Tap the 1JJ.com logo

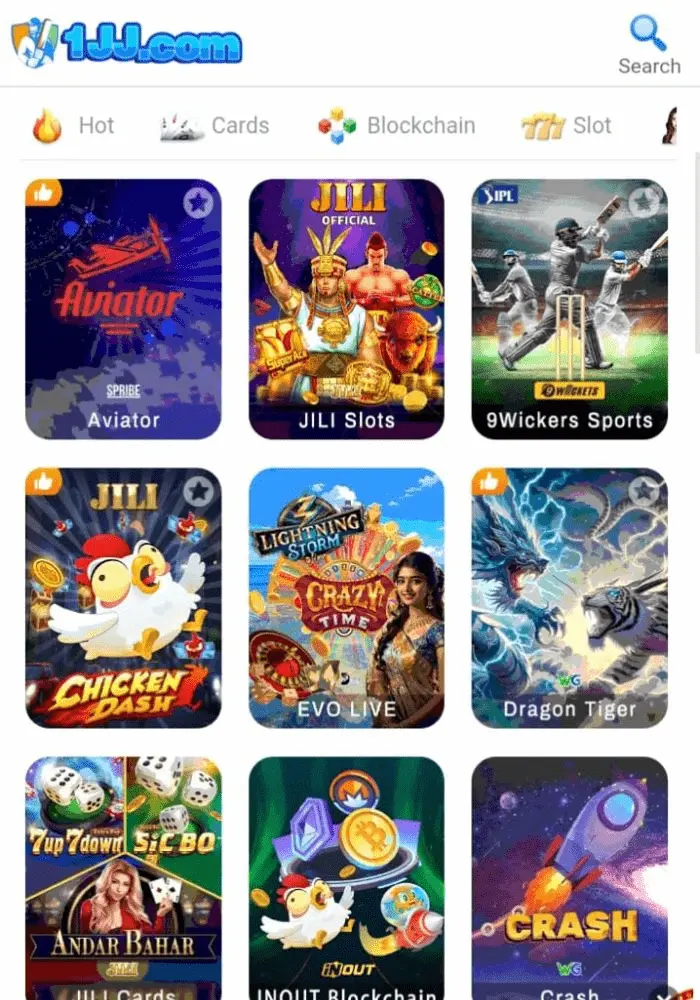(127, 42)
